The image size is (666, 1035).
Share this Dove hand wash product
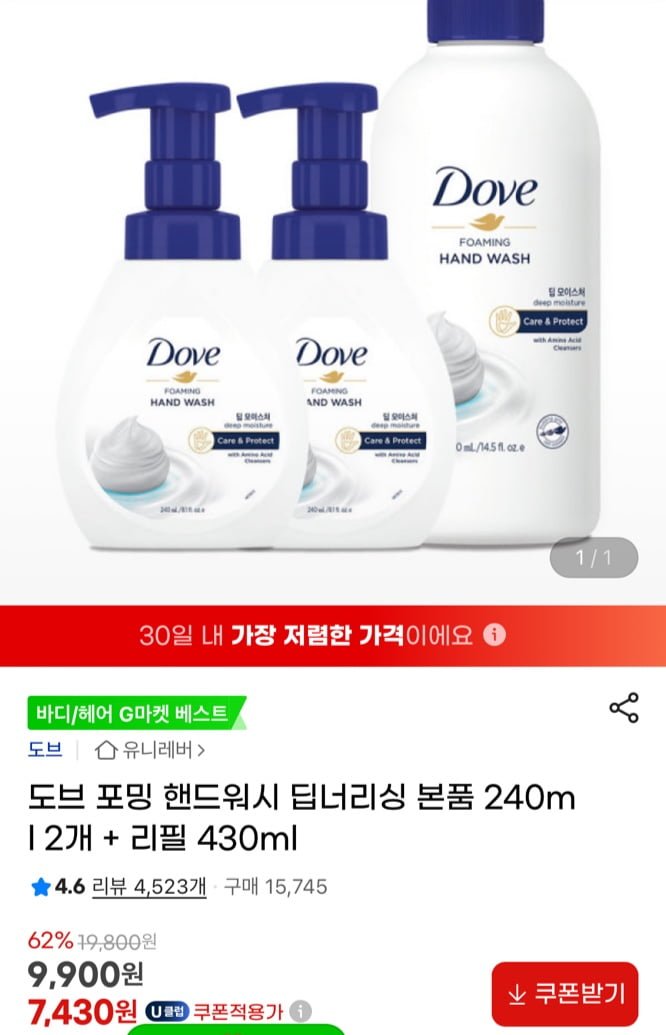(624, 708)
